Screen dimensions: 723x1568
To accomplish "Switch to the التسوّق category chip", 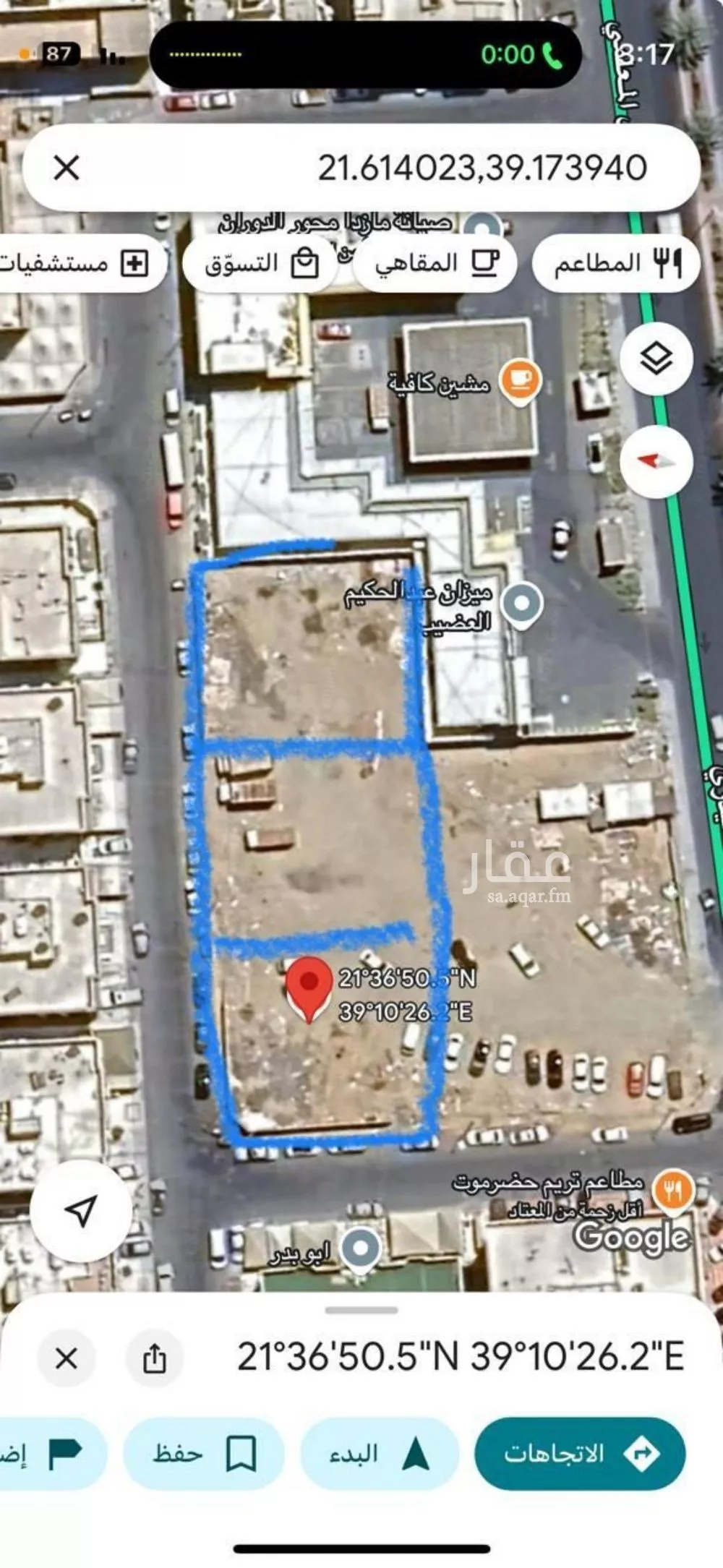I will (260, 264).
